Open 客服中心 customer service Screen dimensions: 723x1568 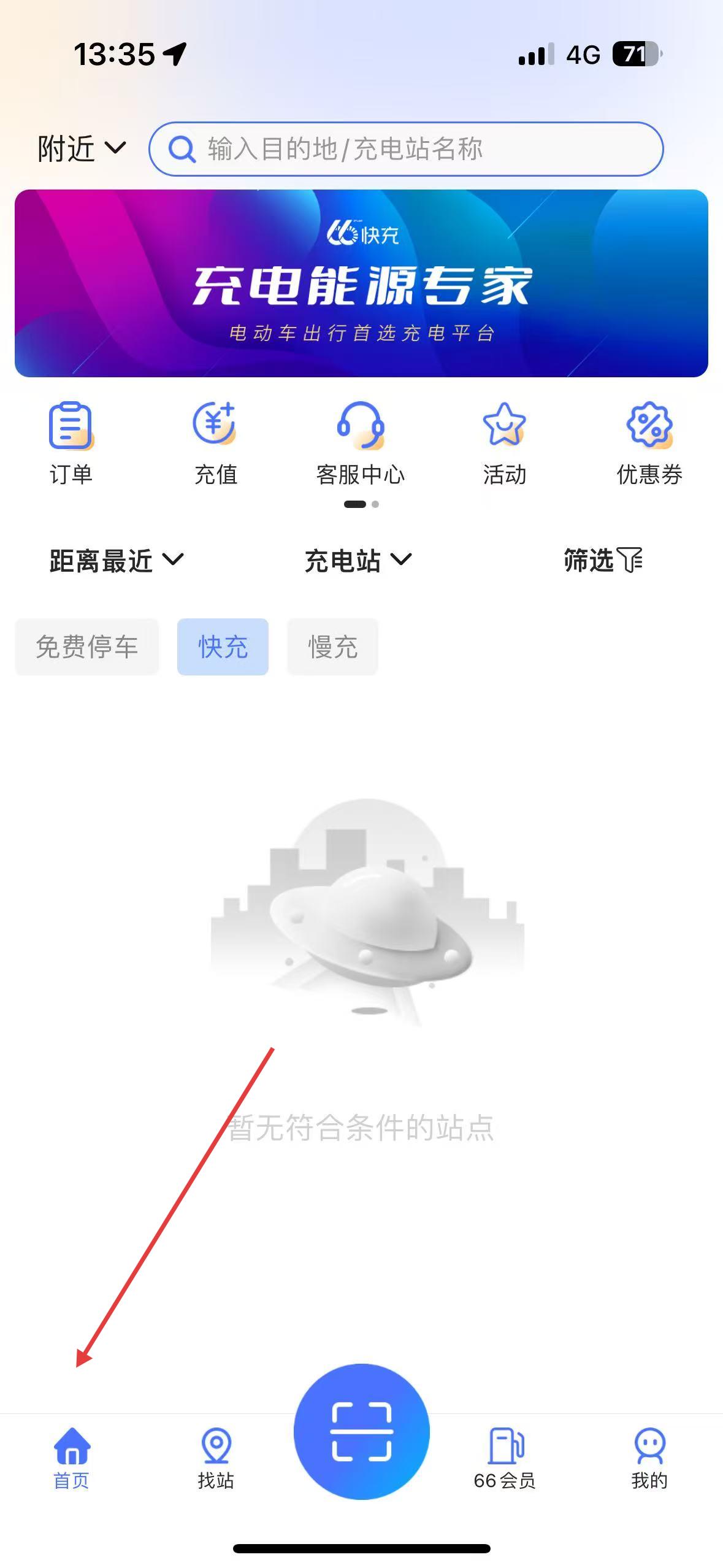click(x=361, y=443)
